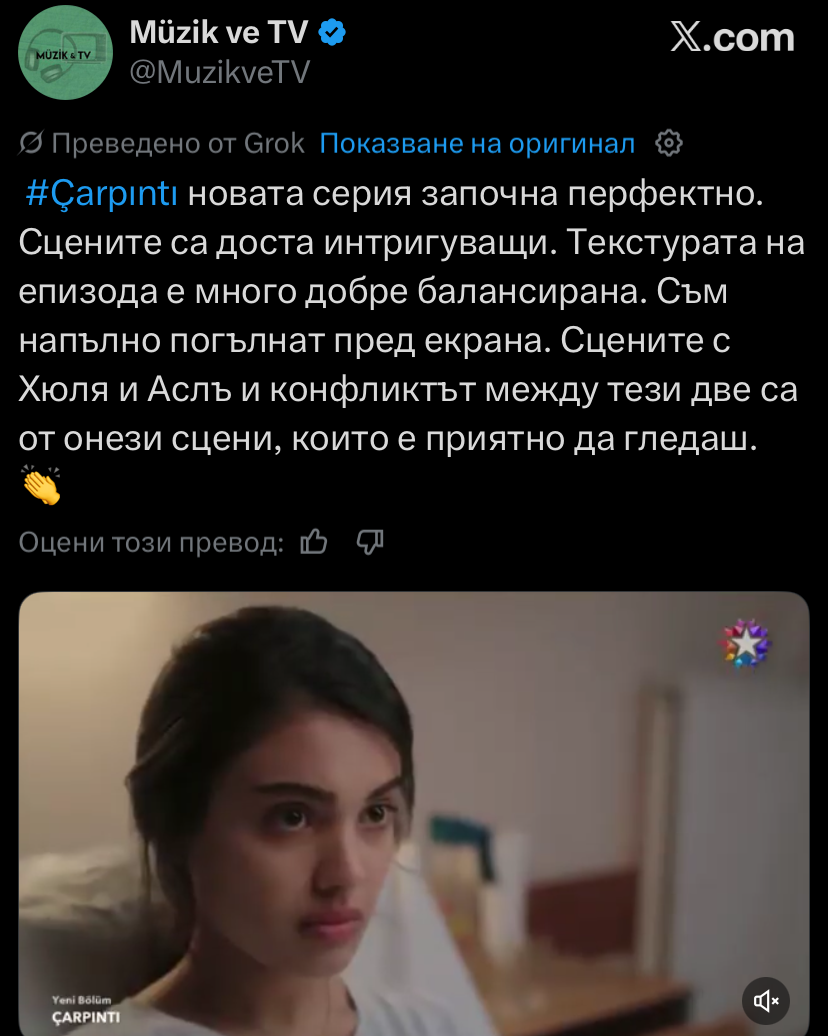
Task: Rate the translation with thumbs down
Action: [x=370, y=542]
